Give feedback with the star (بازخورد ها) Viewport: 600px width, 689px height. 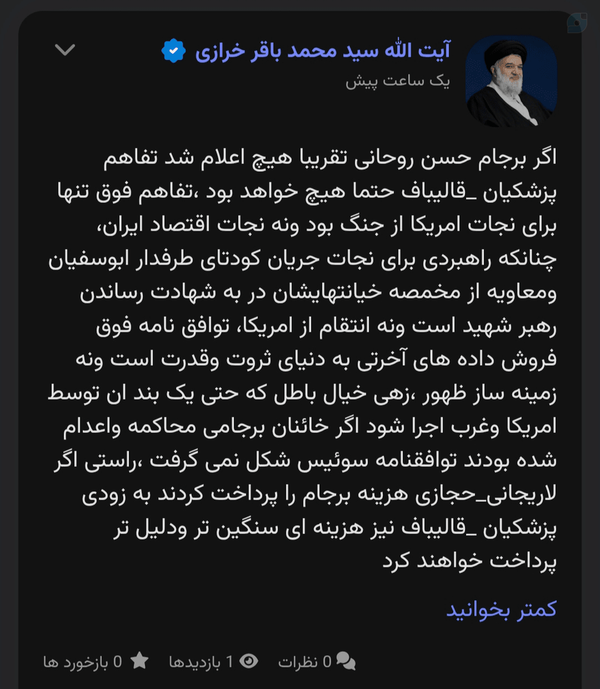pos(96,661)
